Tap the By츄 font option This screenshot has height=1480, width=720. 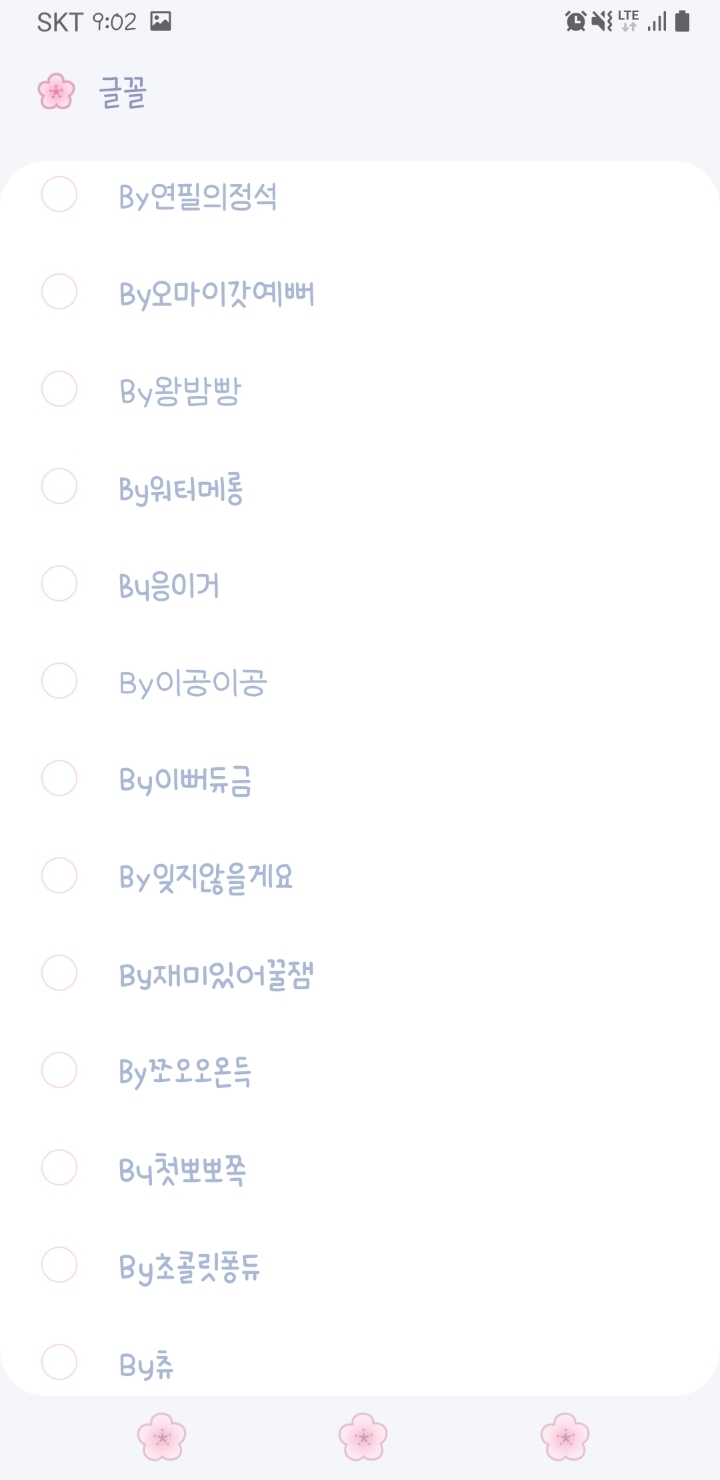click(x=59, y=1362)
